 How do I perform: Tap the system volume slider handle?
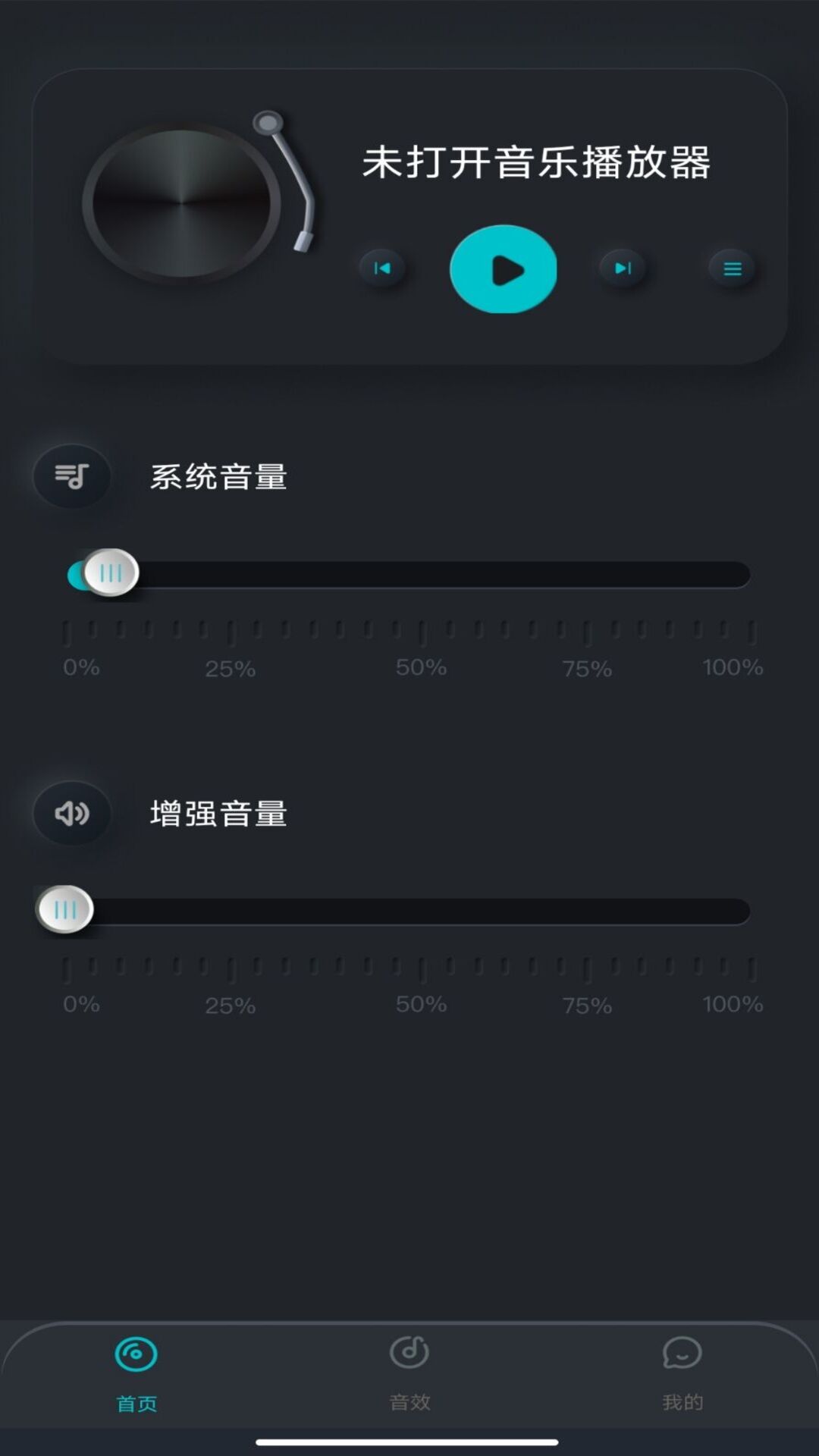[x=111, y=574]
